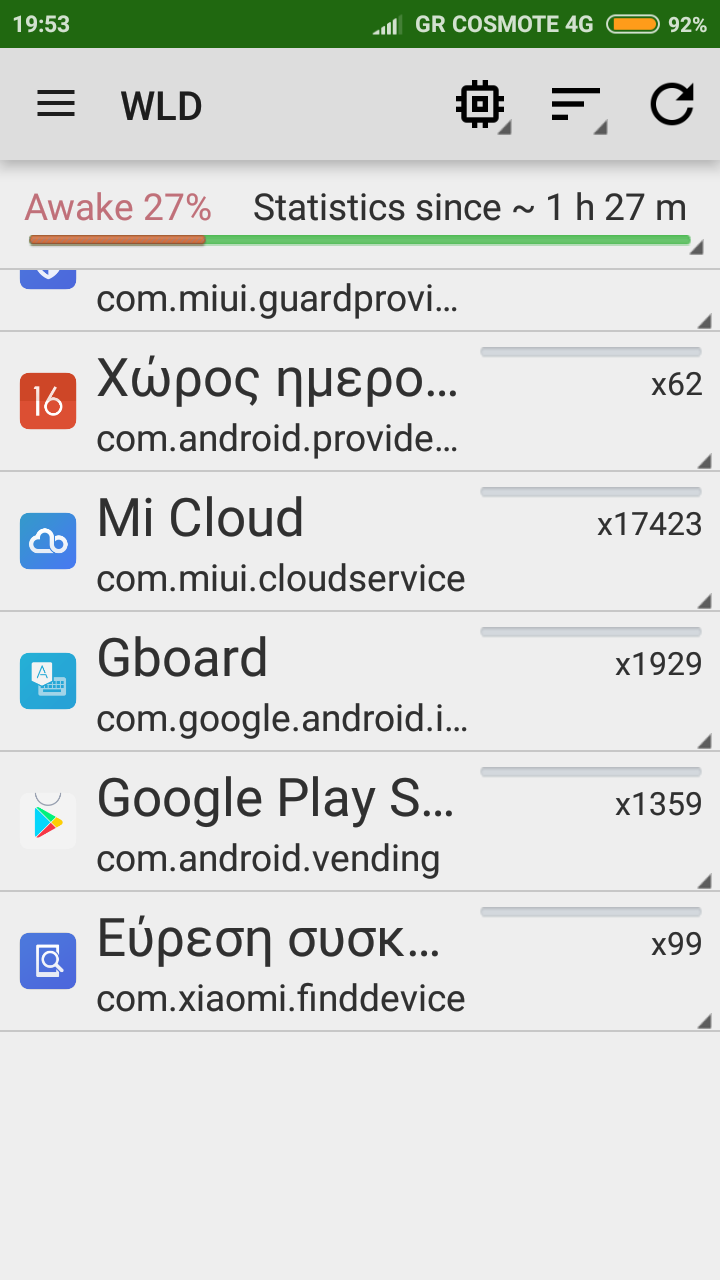720x1280 pixels.
Task: Refresh the wakelock statistics
Action: pos(672,104)
